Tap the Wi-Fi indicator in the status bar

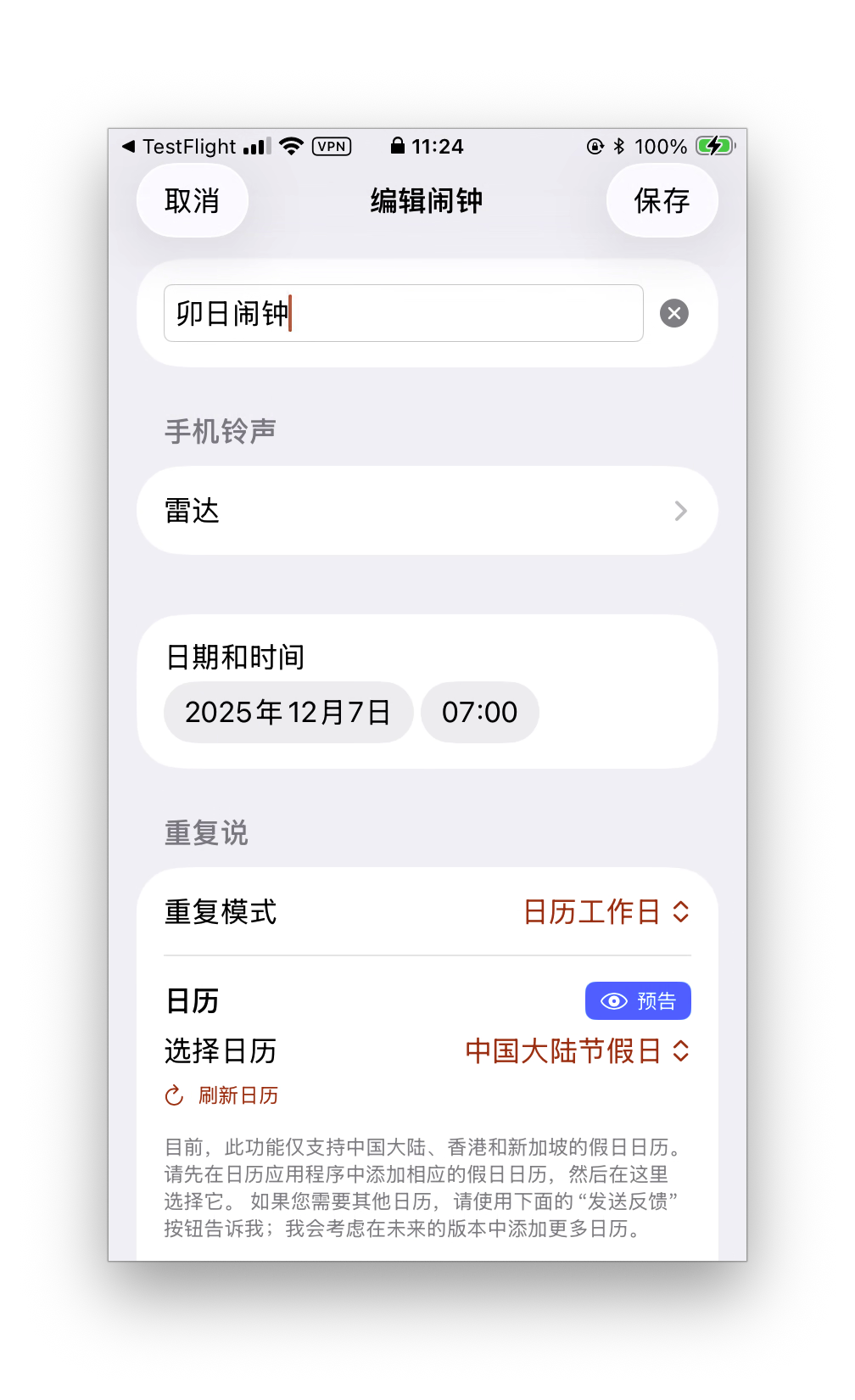(289, 145)
